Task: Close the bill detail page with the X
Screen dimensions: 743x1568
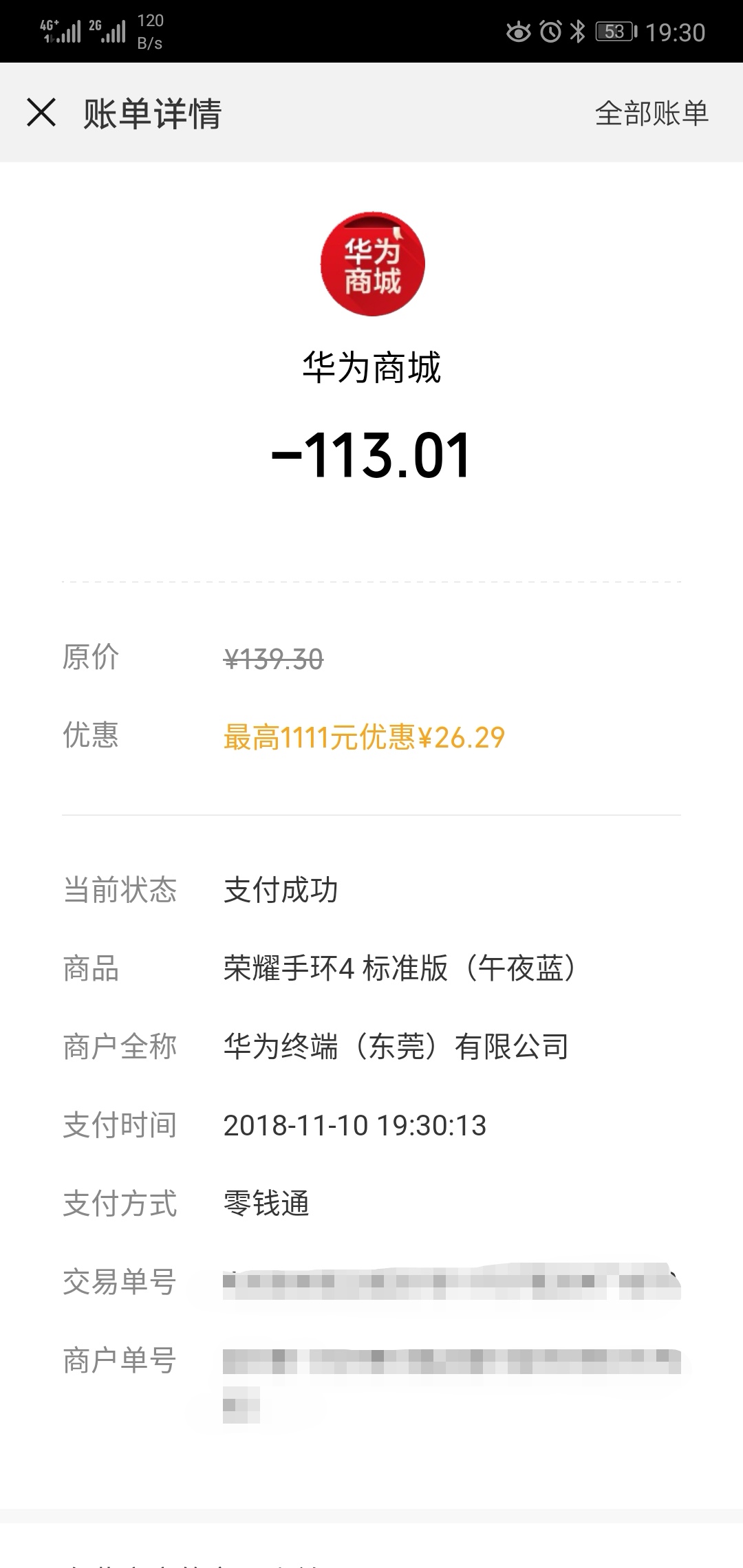Action: click(43, 113)
